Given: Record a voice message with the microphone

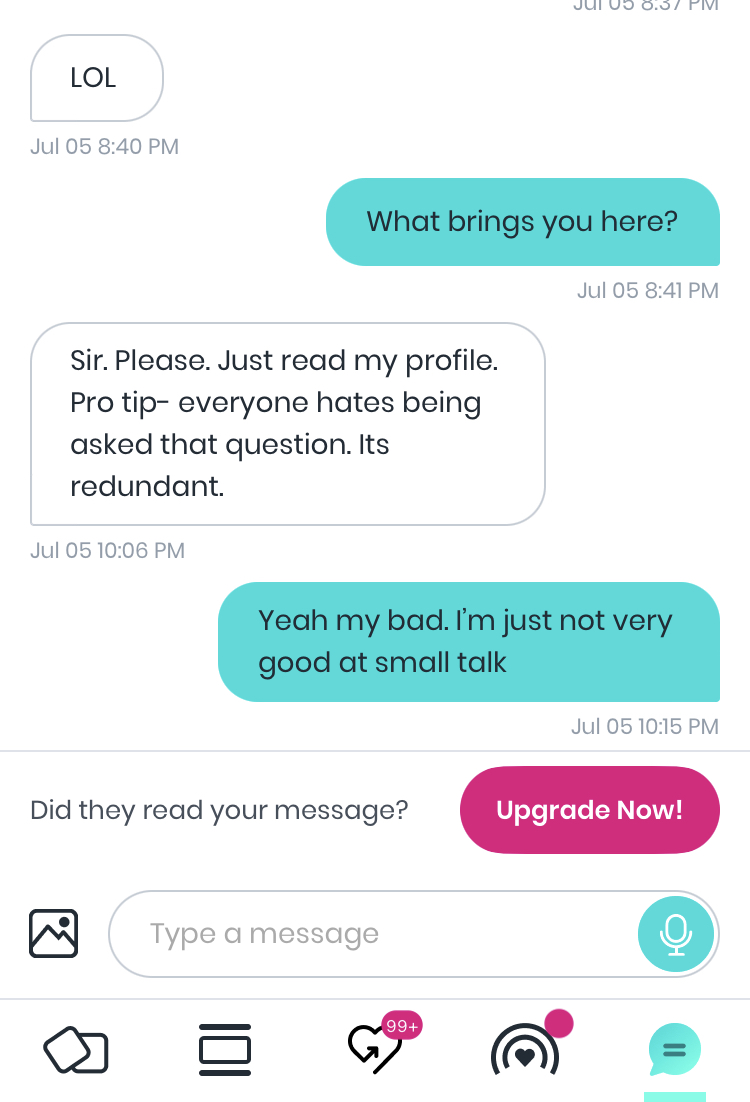Looking at the screenshot, I should point(675,934).
